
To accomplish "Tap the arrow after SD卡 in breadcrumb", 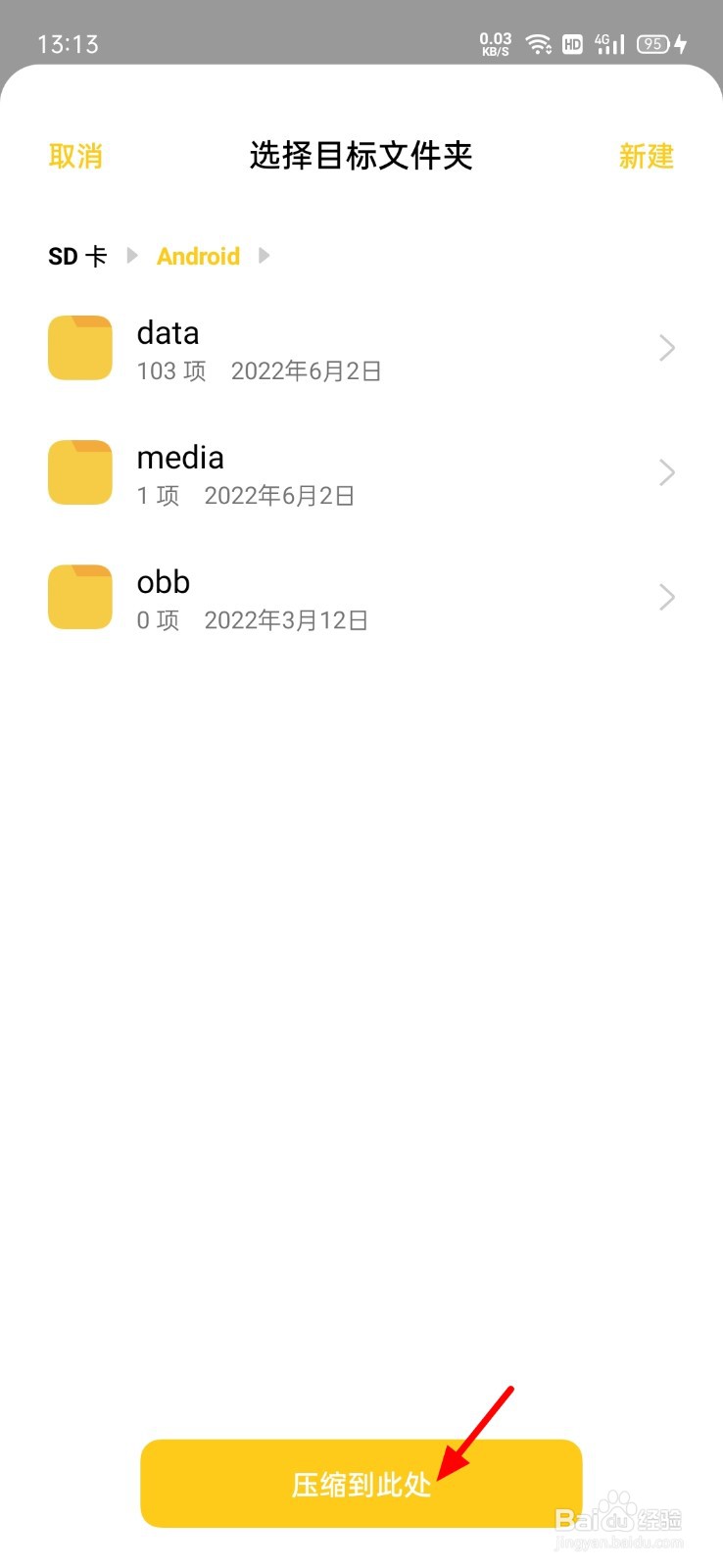I will (x=131, y=256).
